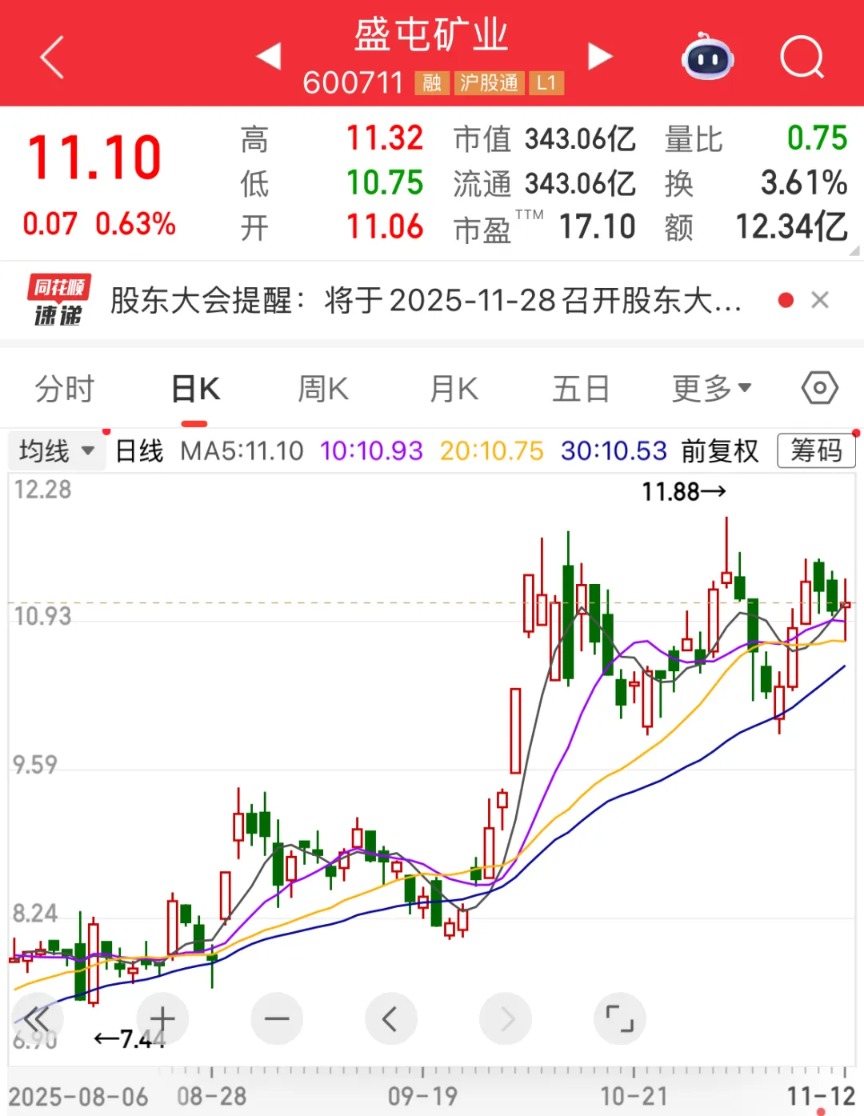Tap the back arrow to return
864x1116 pixels.
click(50, 58)
